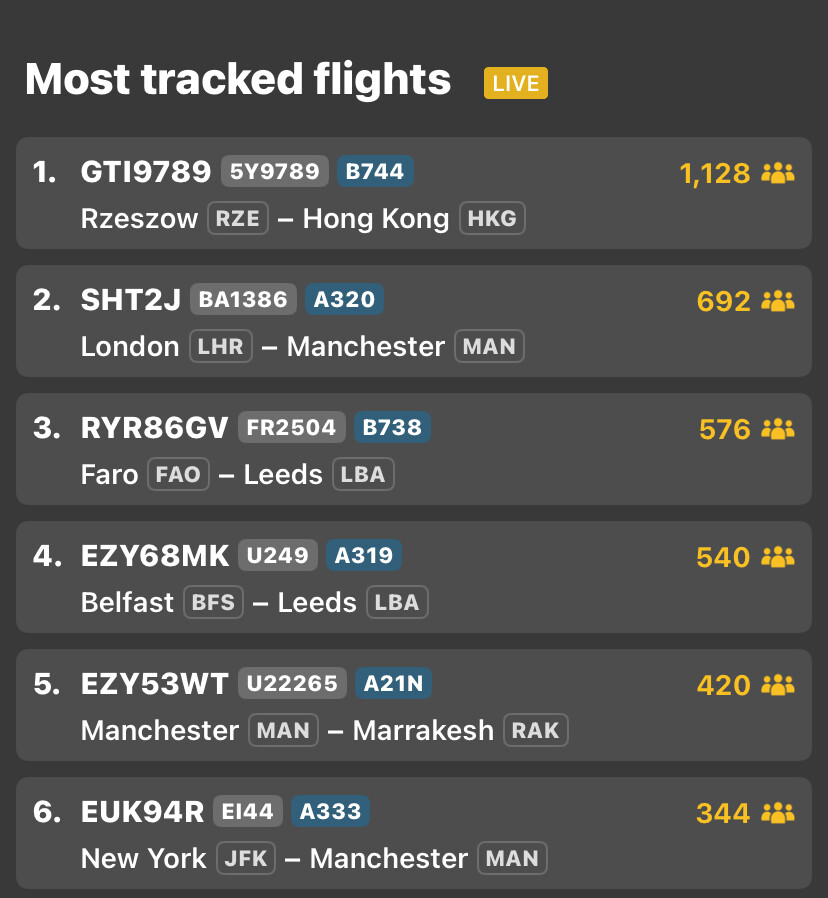View flight RYR86GV from Faro to Leeds

click(413, 449)
